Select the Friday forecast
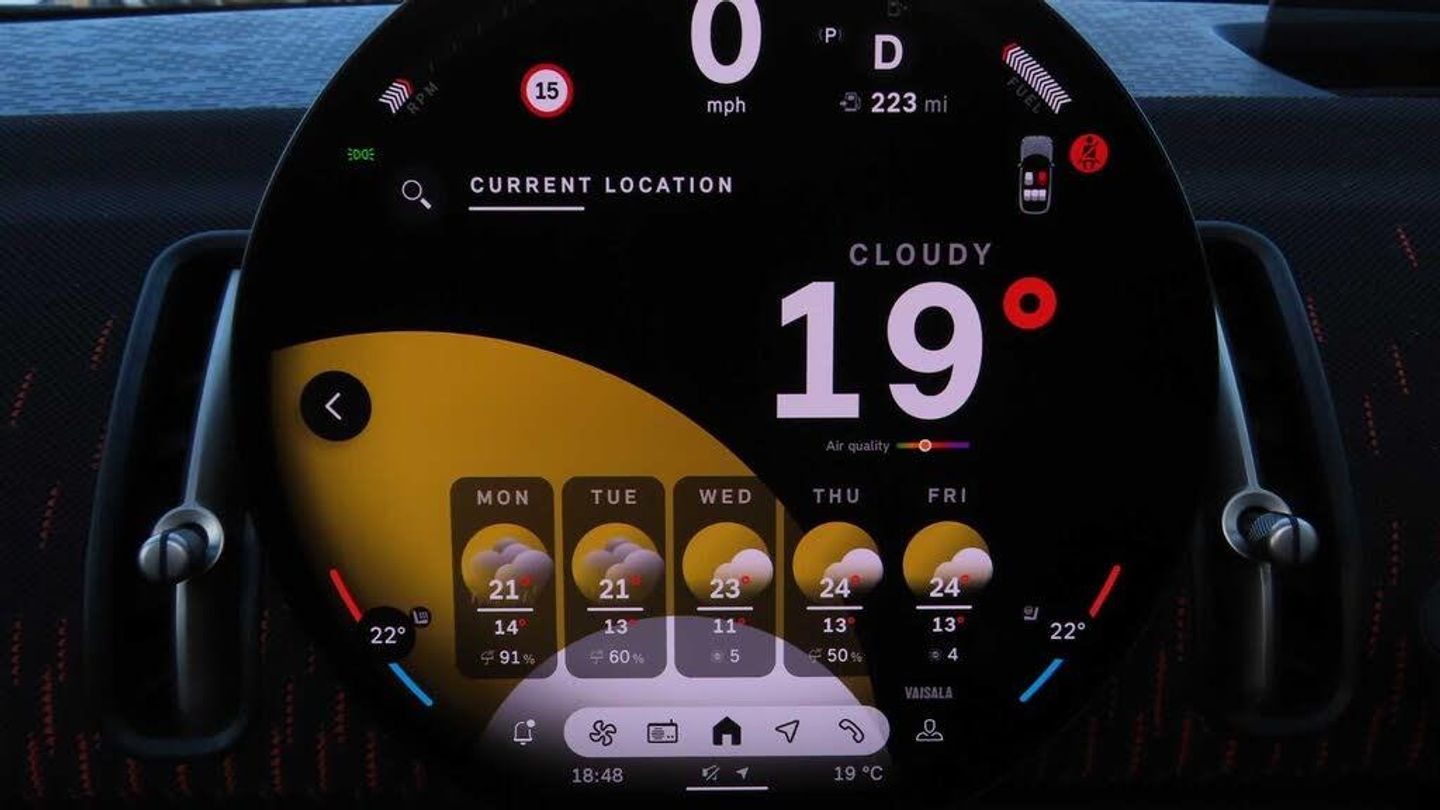1440x810 pixels. (946, 577)
